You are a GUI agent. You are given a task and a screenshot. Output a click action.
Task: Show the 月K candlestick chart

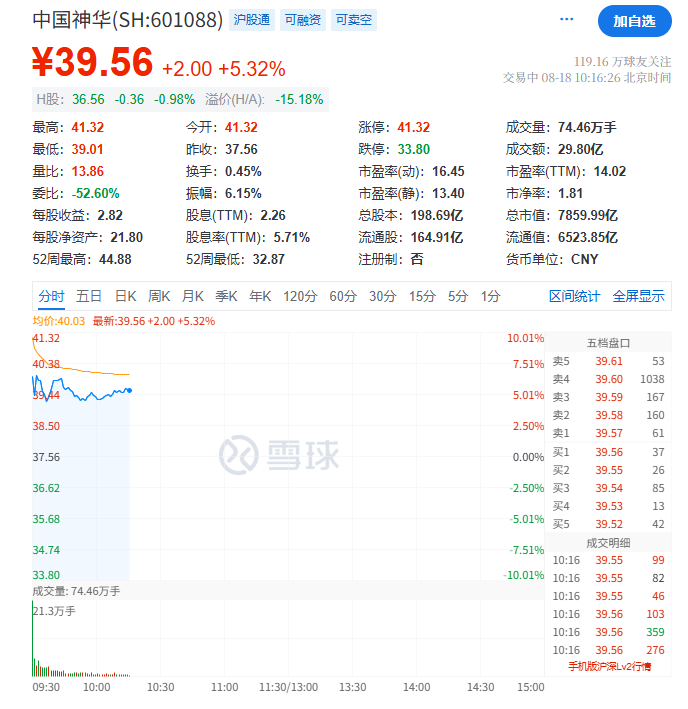tap(193, 296)
